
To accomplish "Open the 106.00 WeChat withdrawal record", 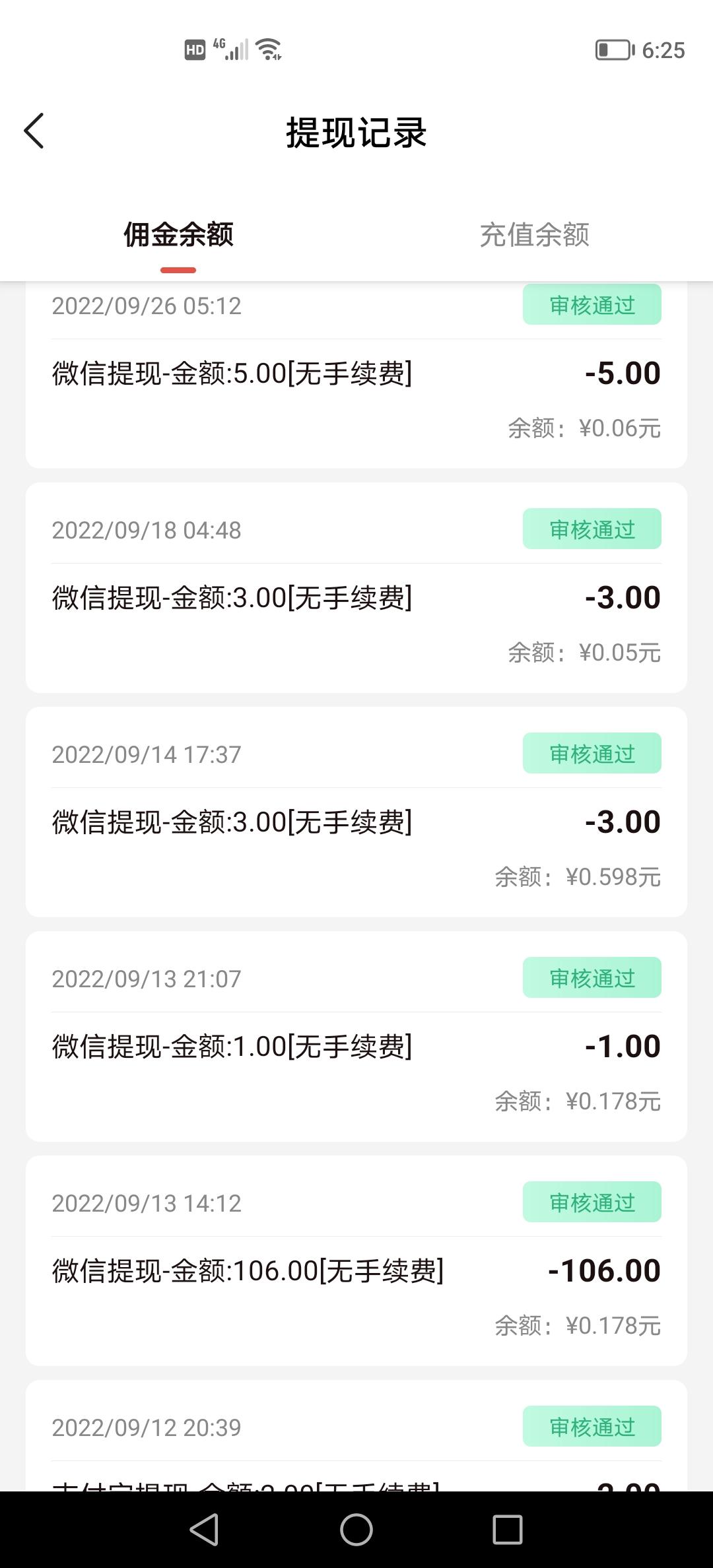I will click(x=356, y=1260).
